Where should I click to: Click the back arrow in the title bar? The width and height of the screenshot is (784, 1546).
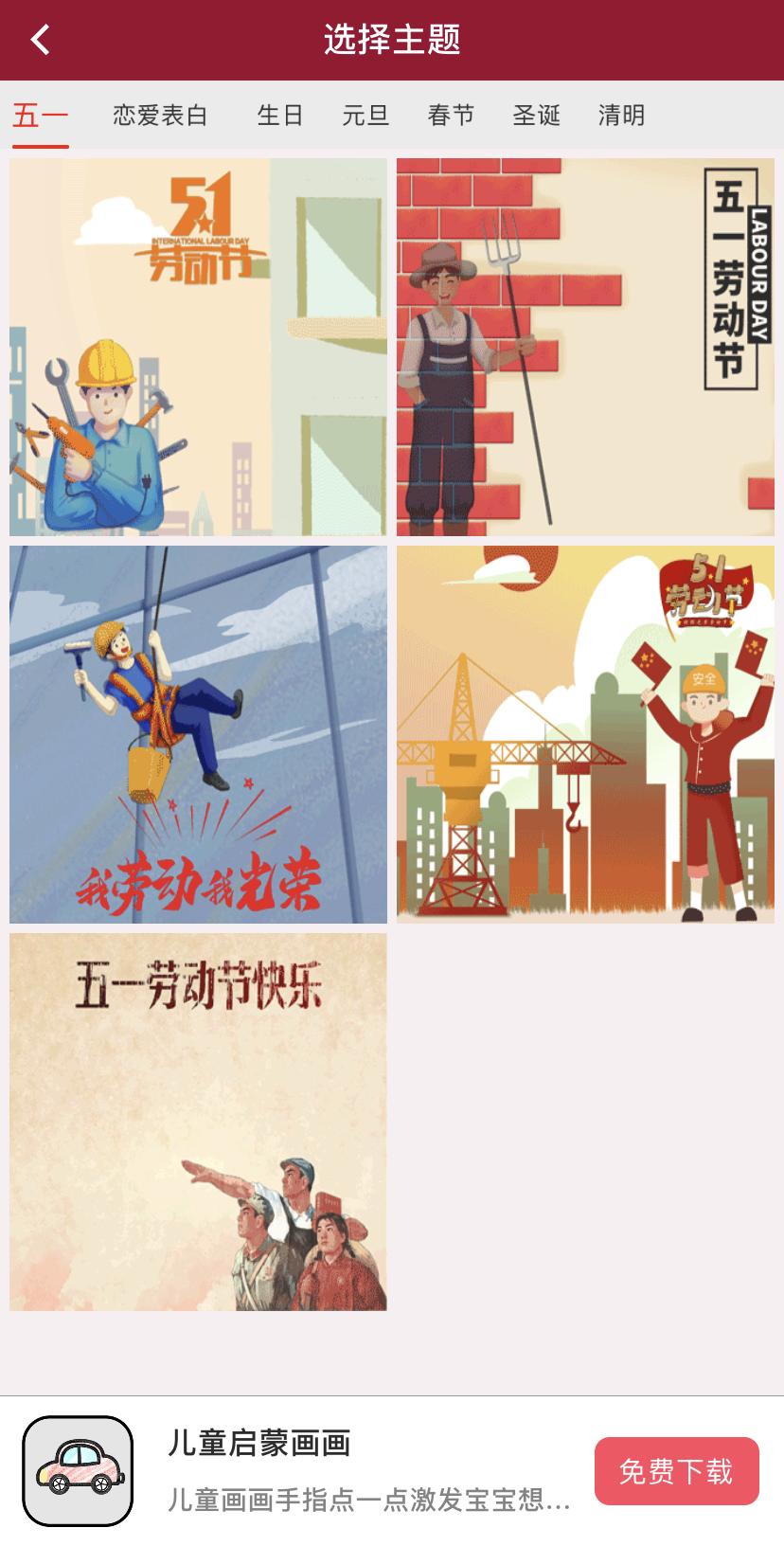coord(40,40)
